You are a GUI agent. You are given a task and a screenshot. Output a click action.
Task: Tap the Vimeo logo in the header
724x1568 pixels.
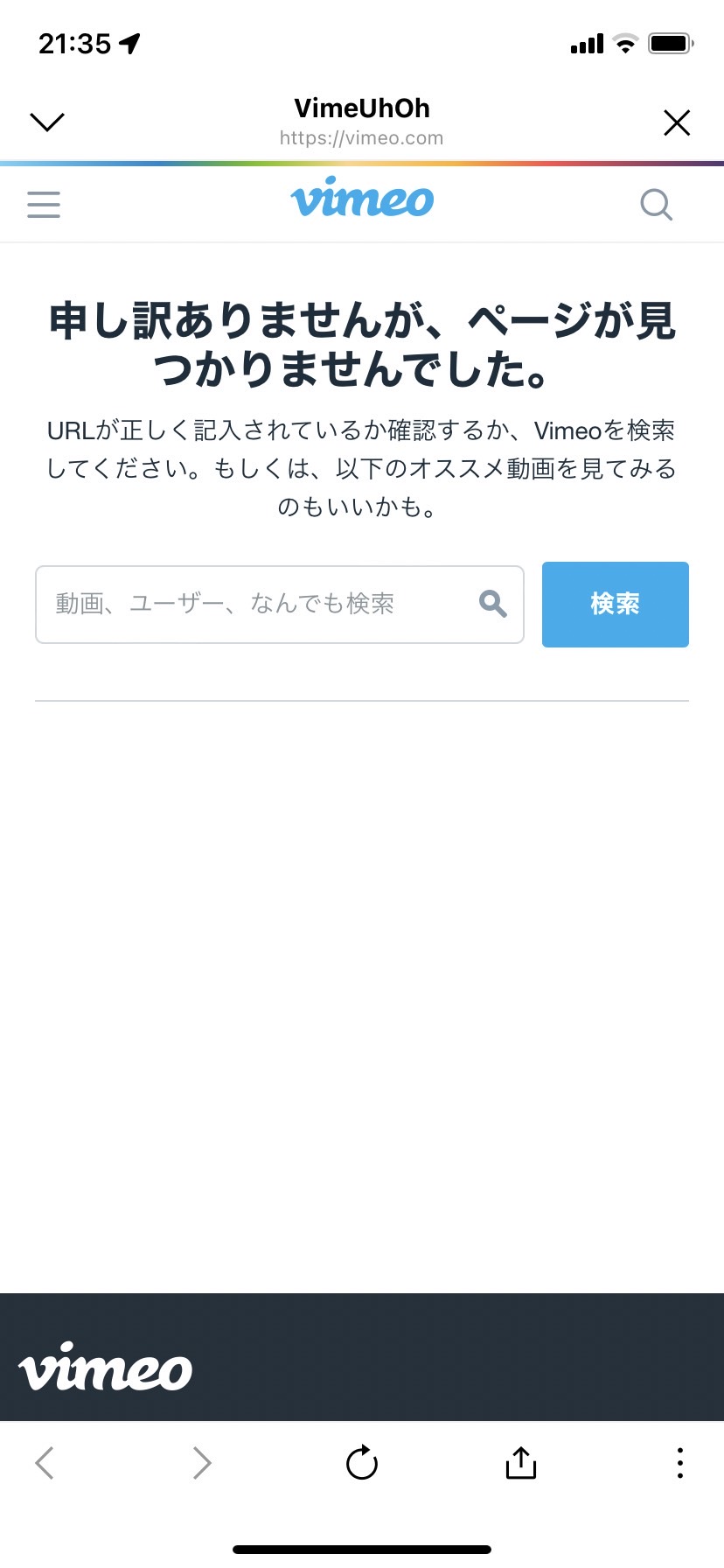point(362,199)
